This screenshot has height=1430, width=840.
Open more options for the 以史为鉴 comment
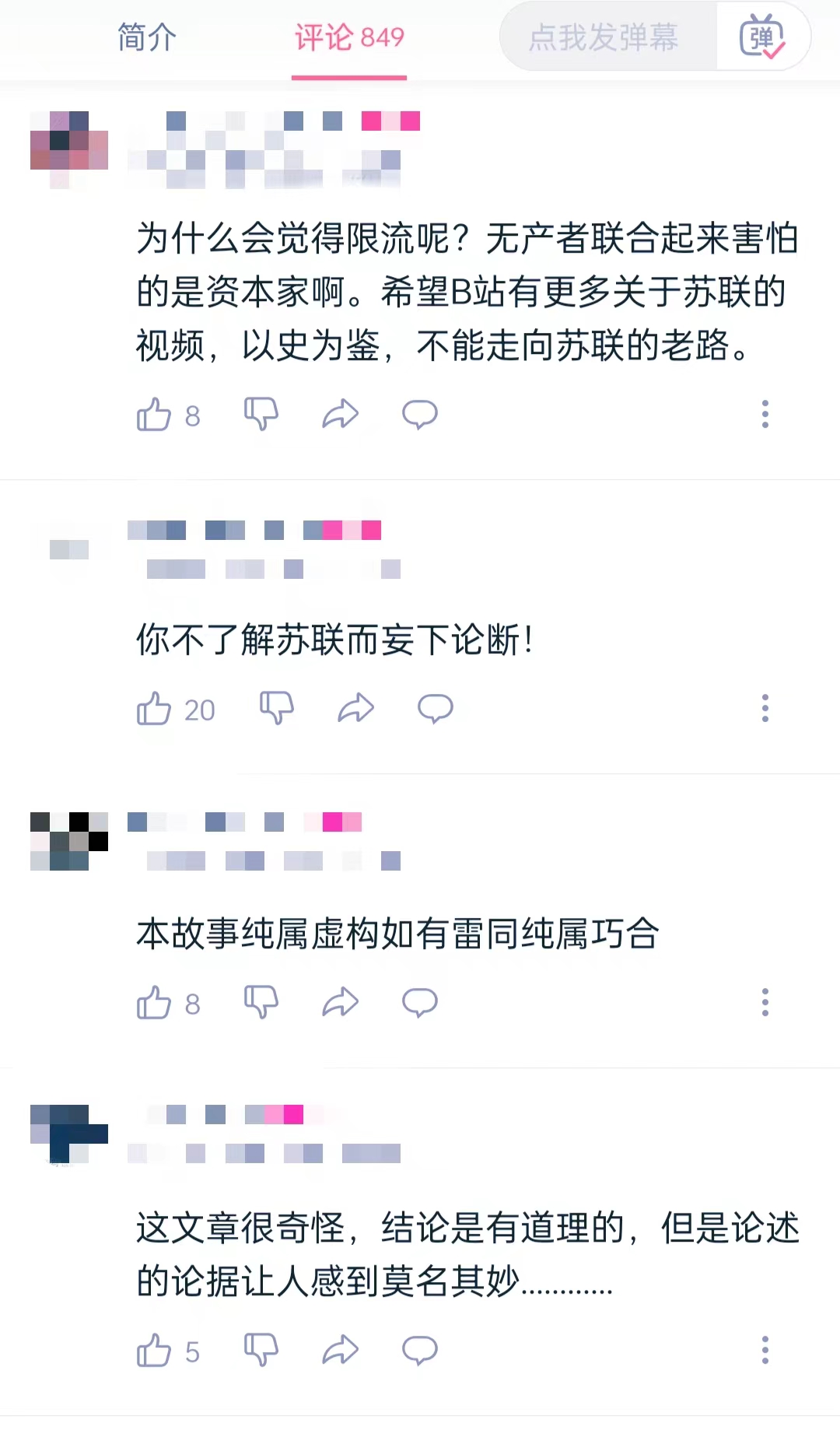click(765, 415)
